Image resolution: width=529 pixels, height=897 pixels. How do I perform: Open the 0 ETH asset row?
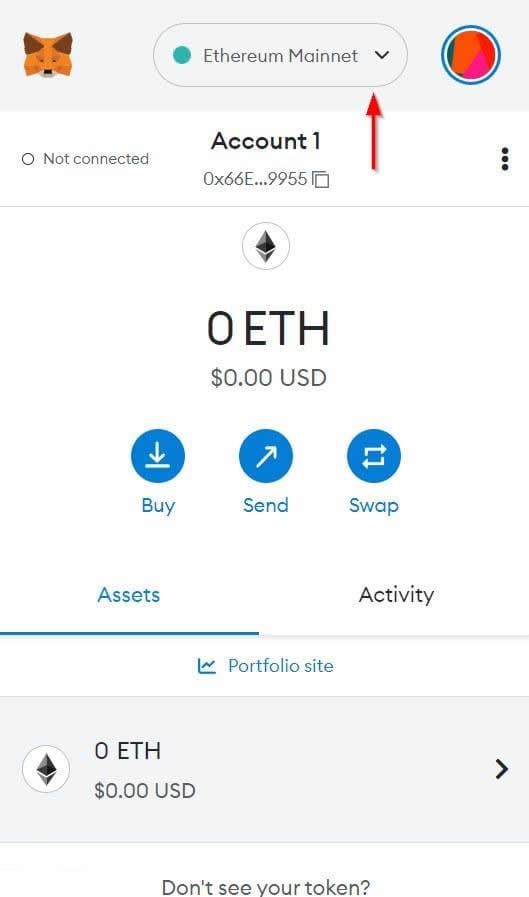(264, 769)
